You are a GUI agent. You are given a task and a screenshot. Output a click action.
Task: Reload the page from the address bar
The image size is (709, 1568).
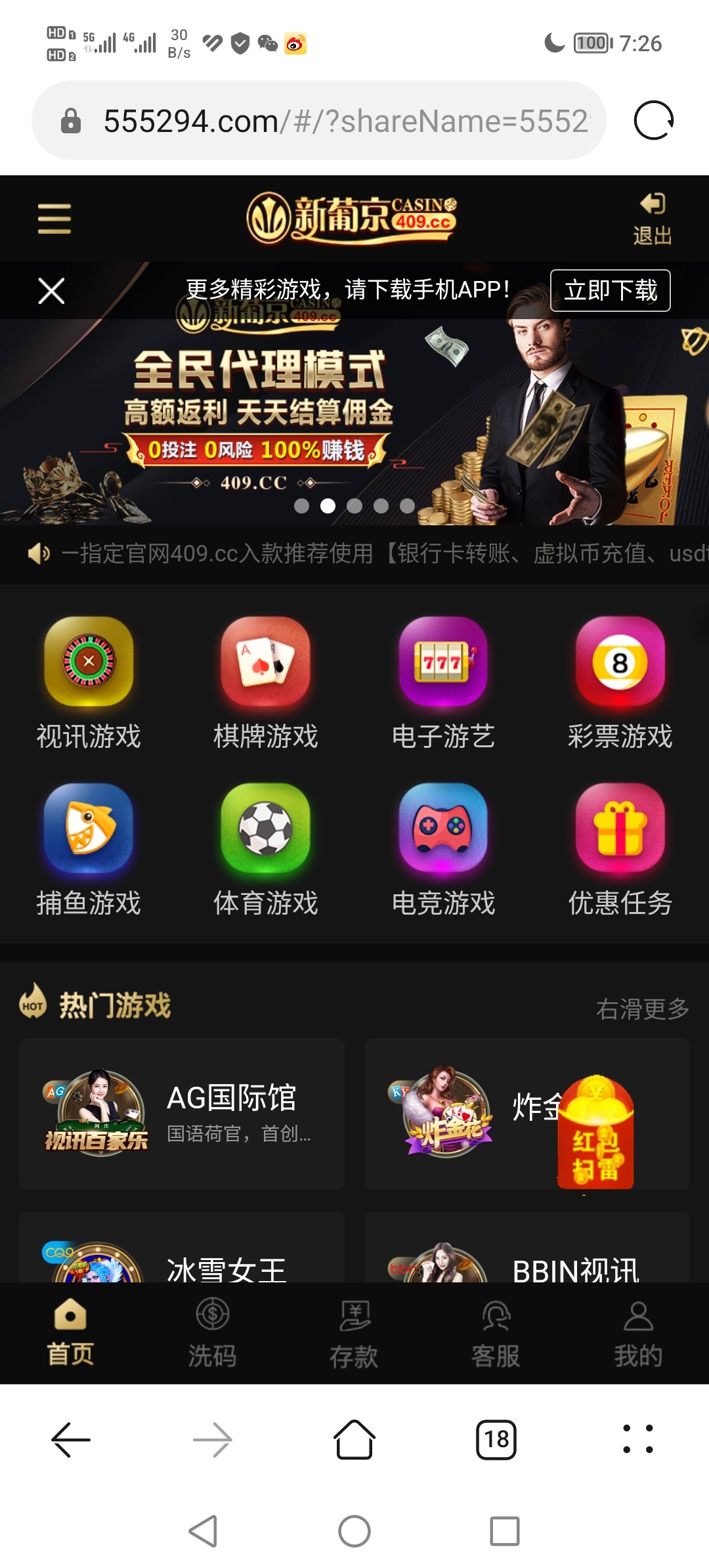[654, 121]
